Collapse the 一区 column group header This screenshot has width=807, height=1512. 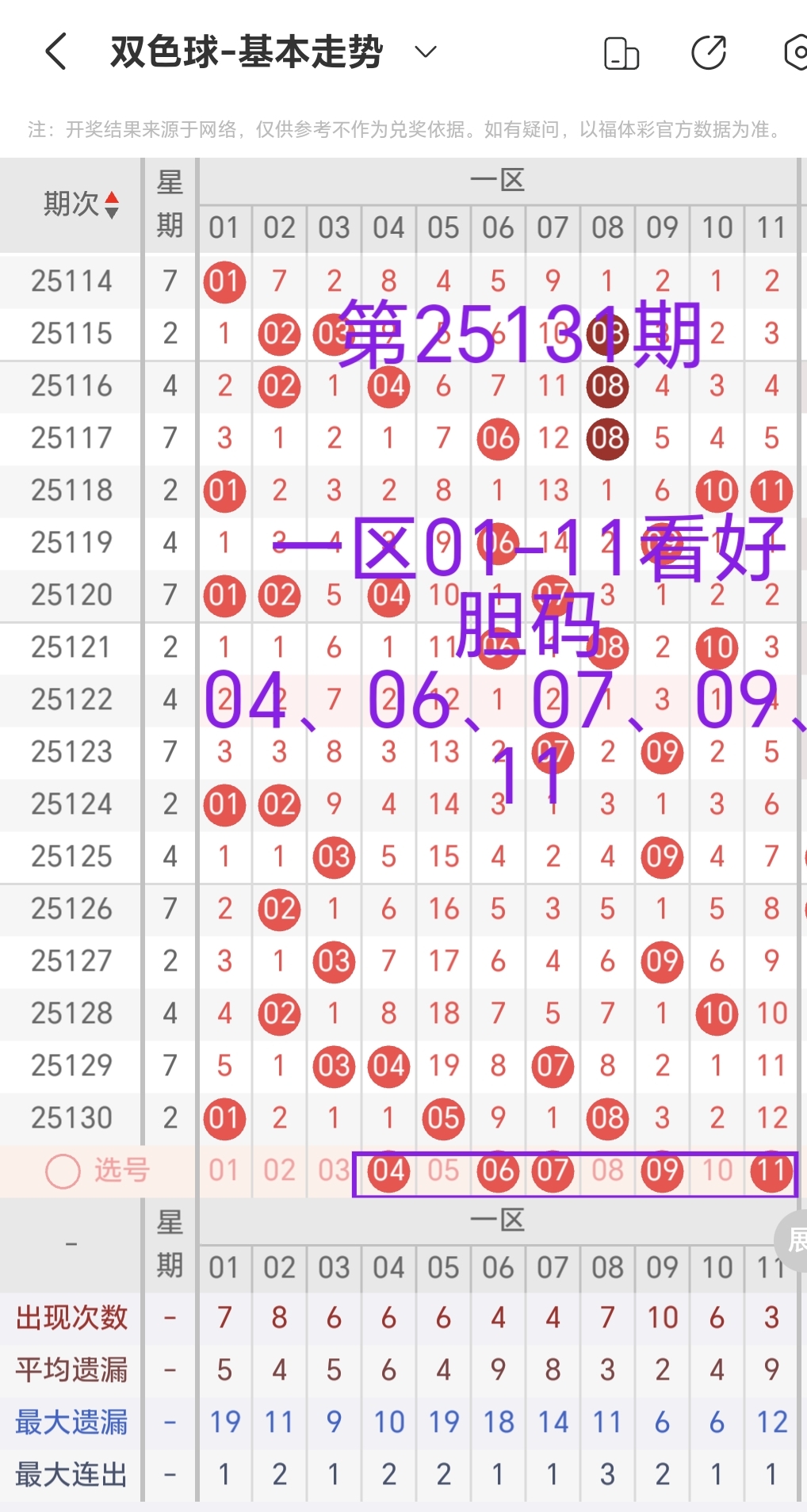[498, 180]
